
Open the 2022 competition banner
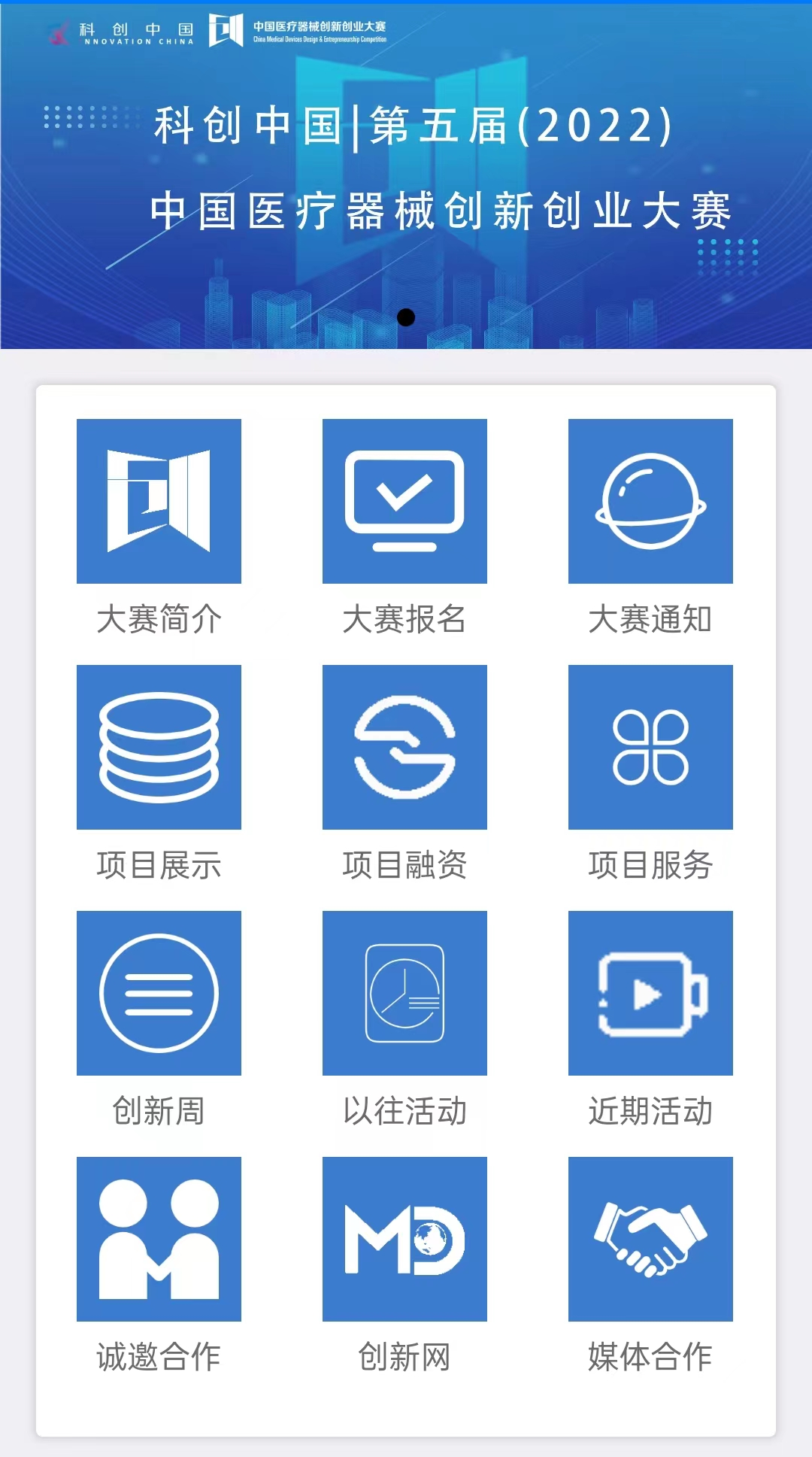pos(406,176)
